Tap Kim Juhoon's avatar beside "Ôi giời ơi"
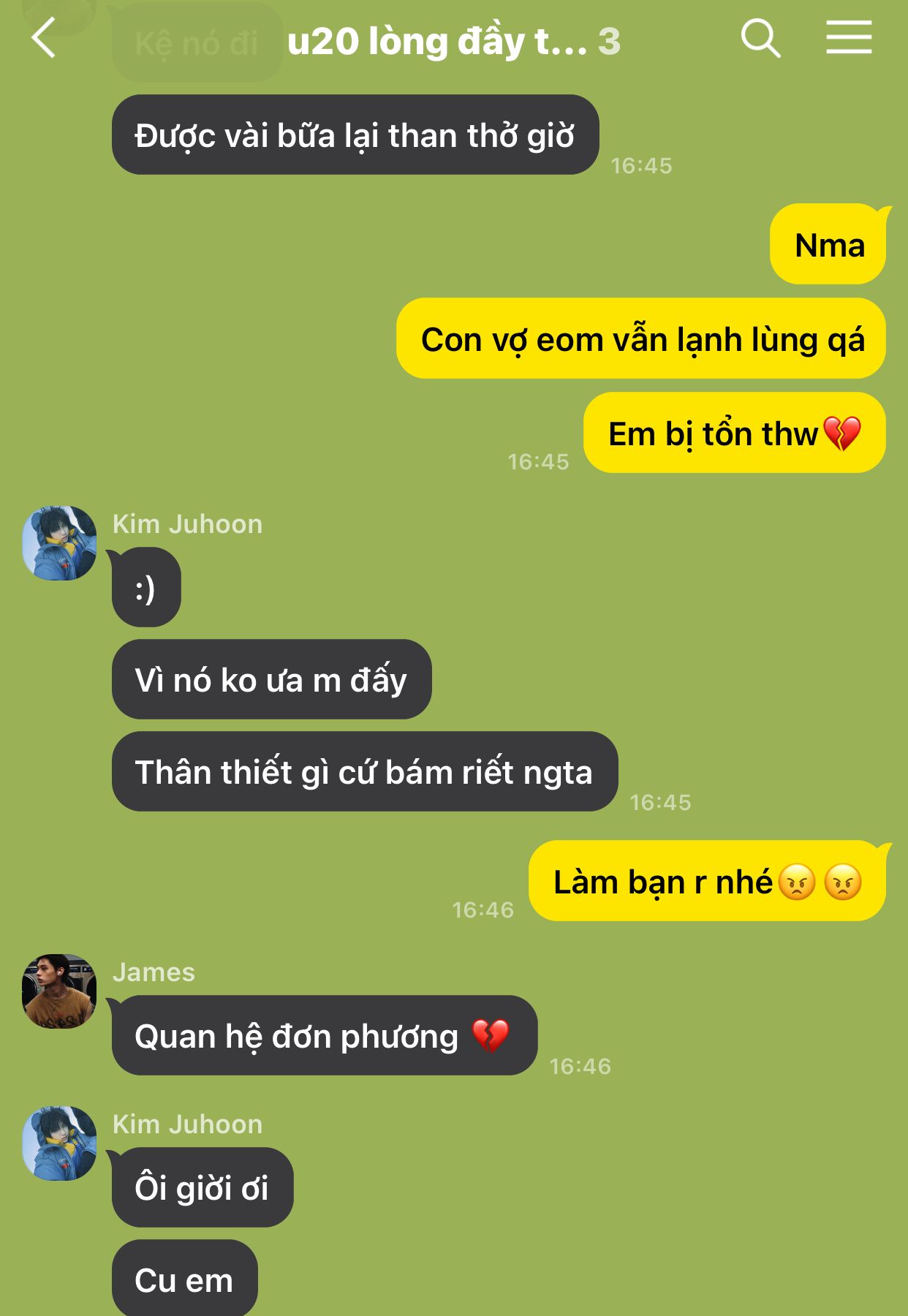The width and height of the screenshot is (908, 1316). coord(59,1143)
